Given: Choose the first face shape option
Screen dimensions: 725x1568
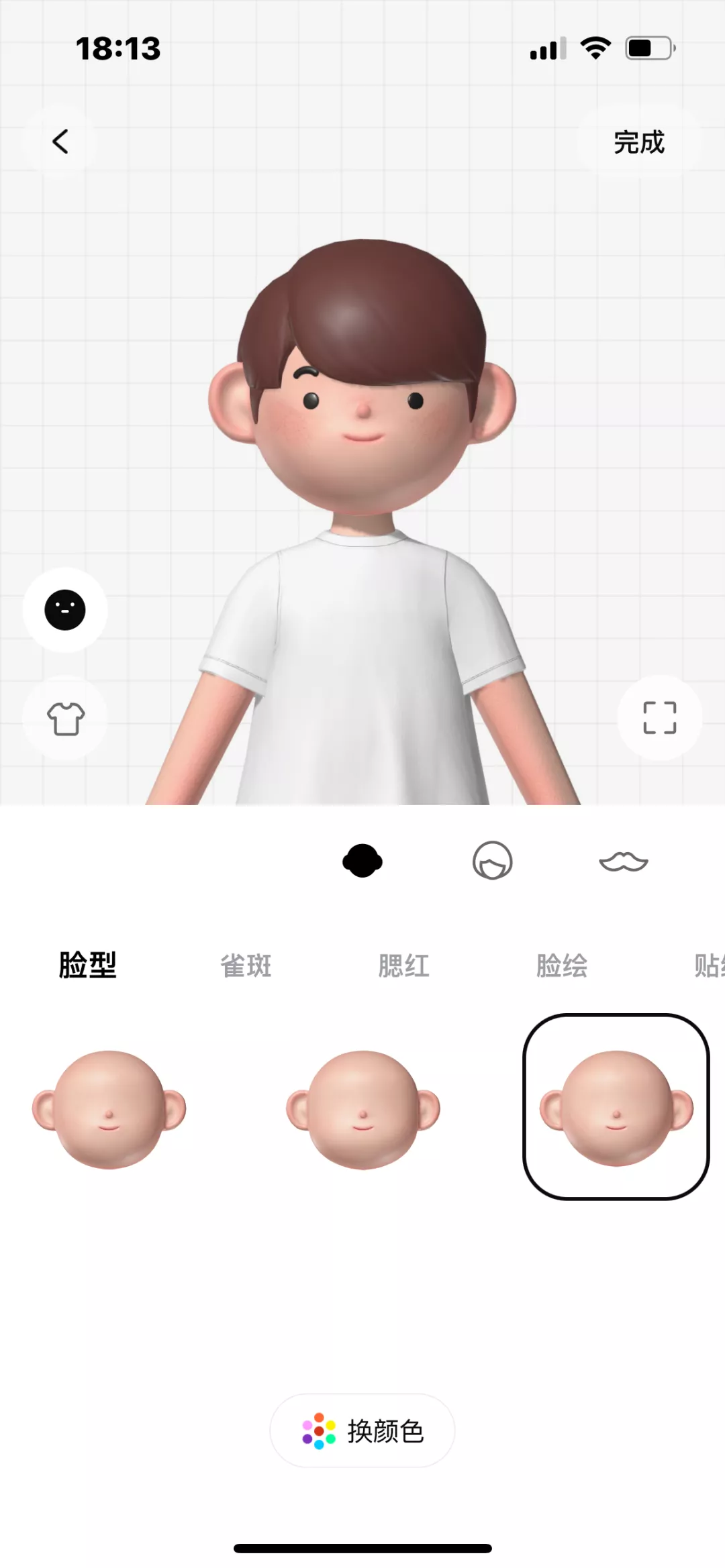Looking at the screenshot, I should point(109,1108).
